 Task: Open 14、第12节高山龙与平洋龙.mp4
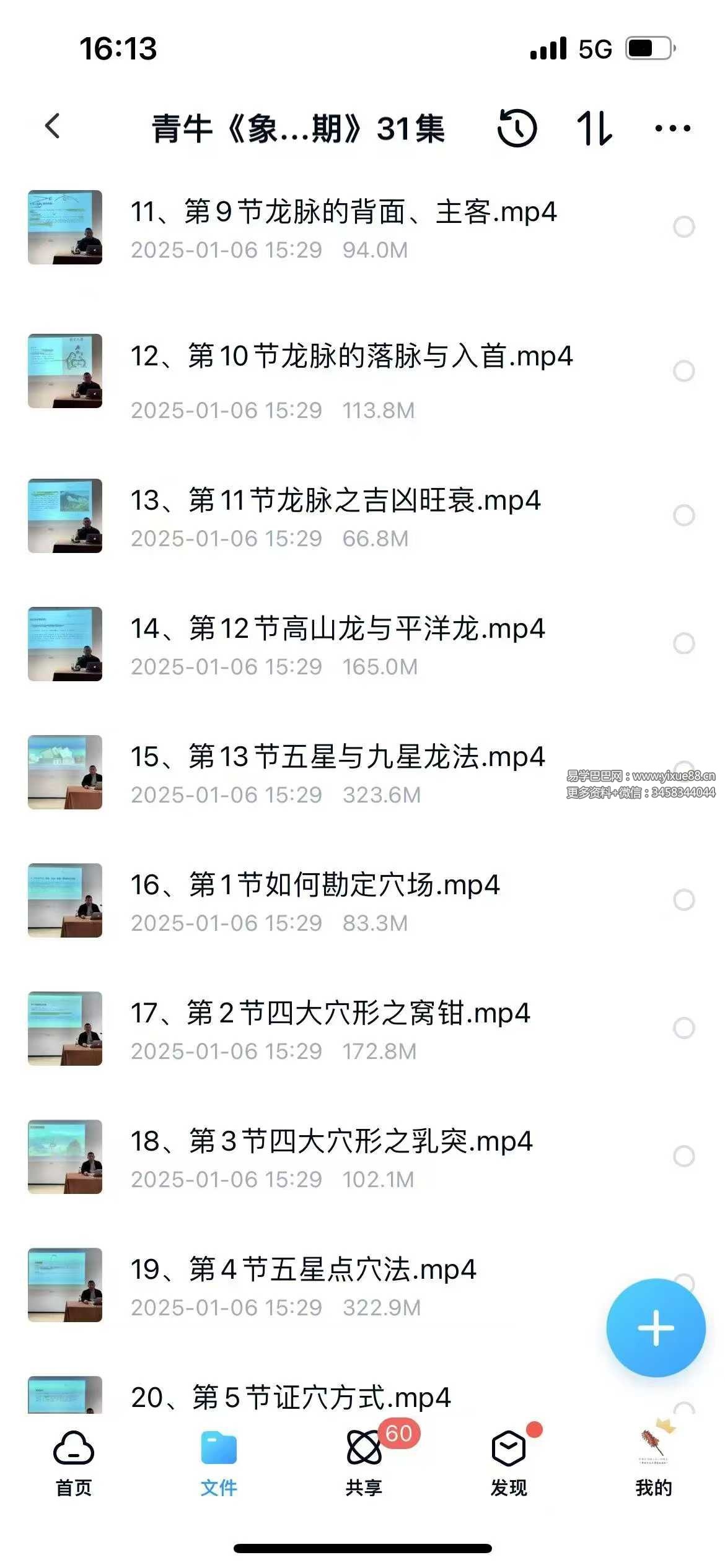coord(337,629)
